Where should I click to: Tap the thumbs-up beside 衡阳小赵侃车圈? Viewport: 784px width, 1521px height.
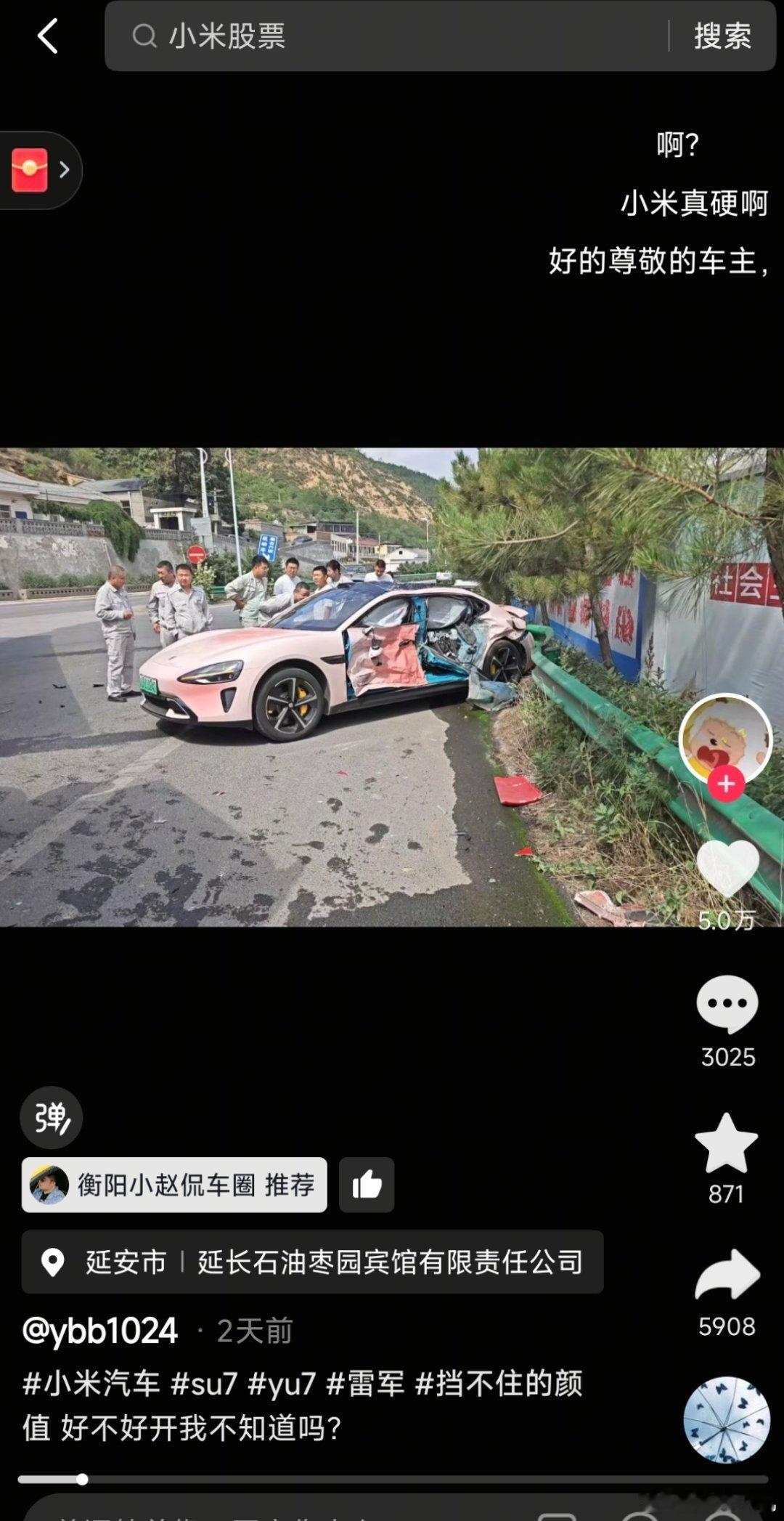coord(367,1184)
